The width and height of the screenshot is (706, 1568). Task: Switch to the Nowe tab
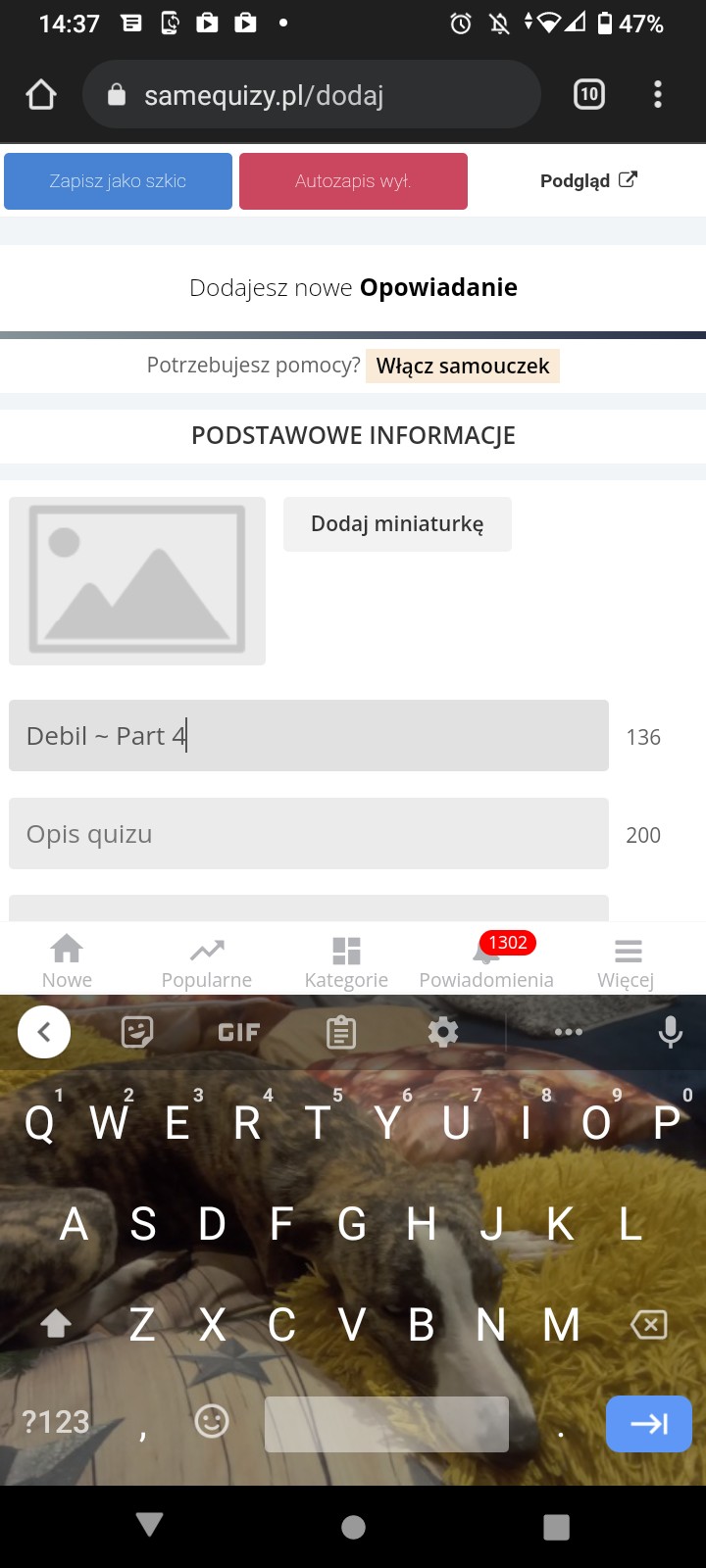point(67,961)
